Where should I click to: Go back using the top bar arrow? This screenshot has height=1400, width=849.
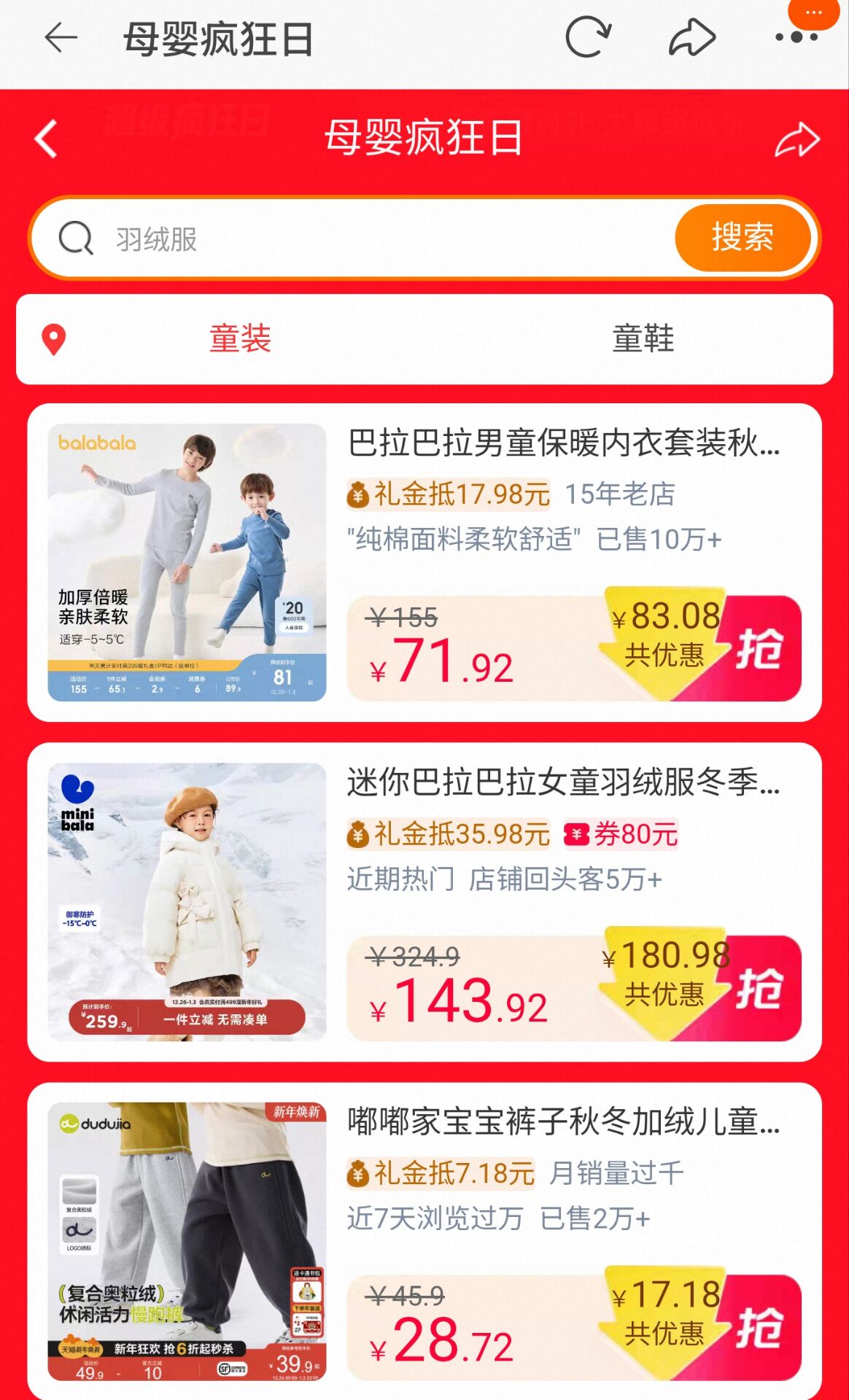61,38
